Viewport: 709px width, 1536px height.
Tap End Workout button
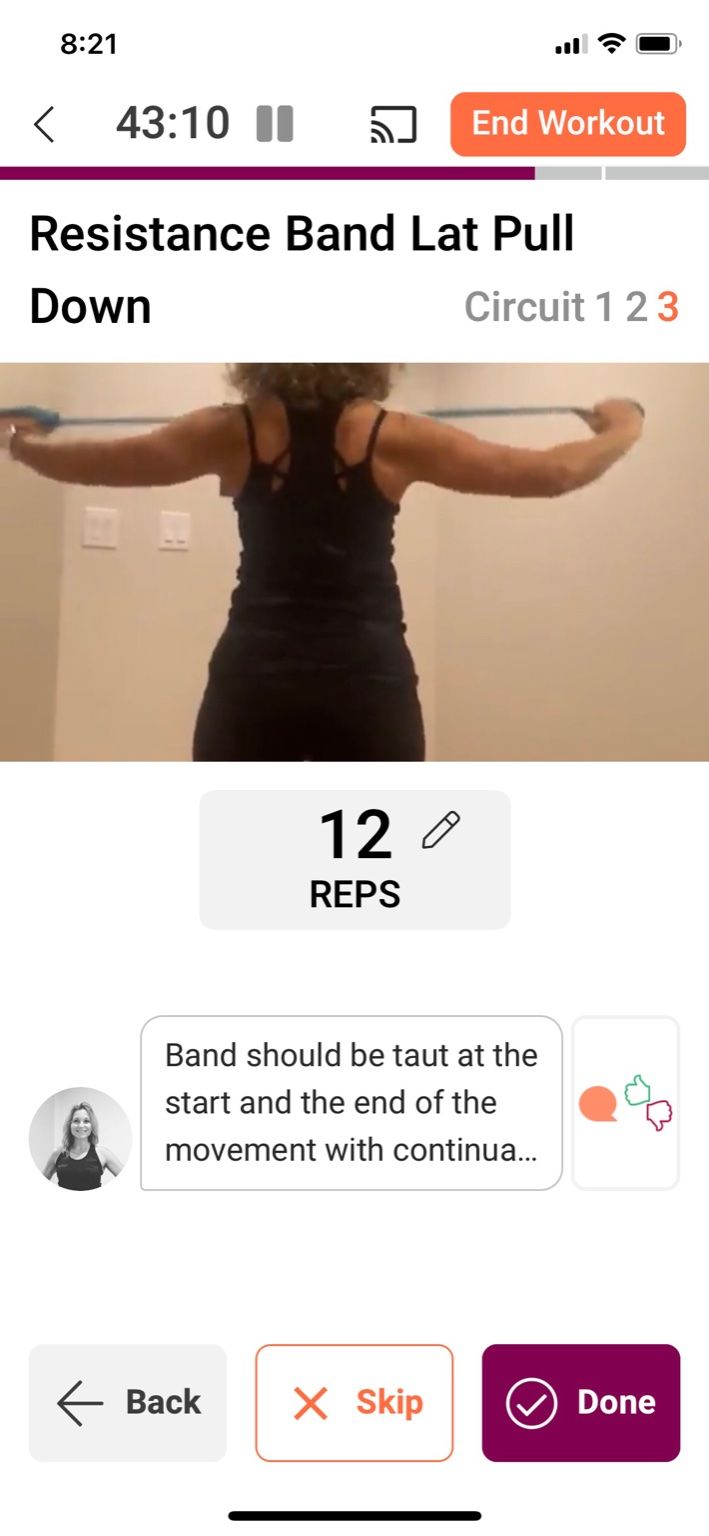pos(568,124)
